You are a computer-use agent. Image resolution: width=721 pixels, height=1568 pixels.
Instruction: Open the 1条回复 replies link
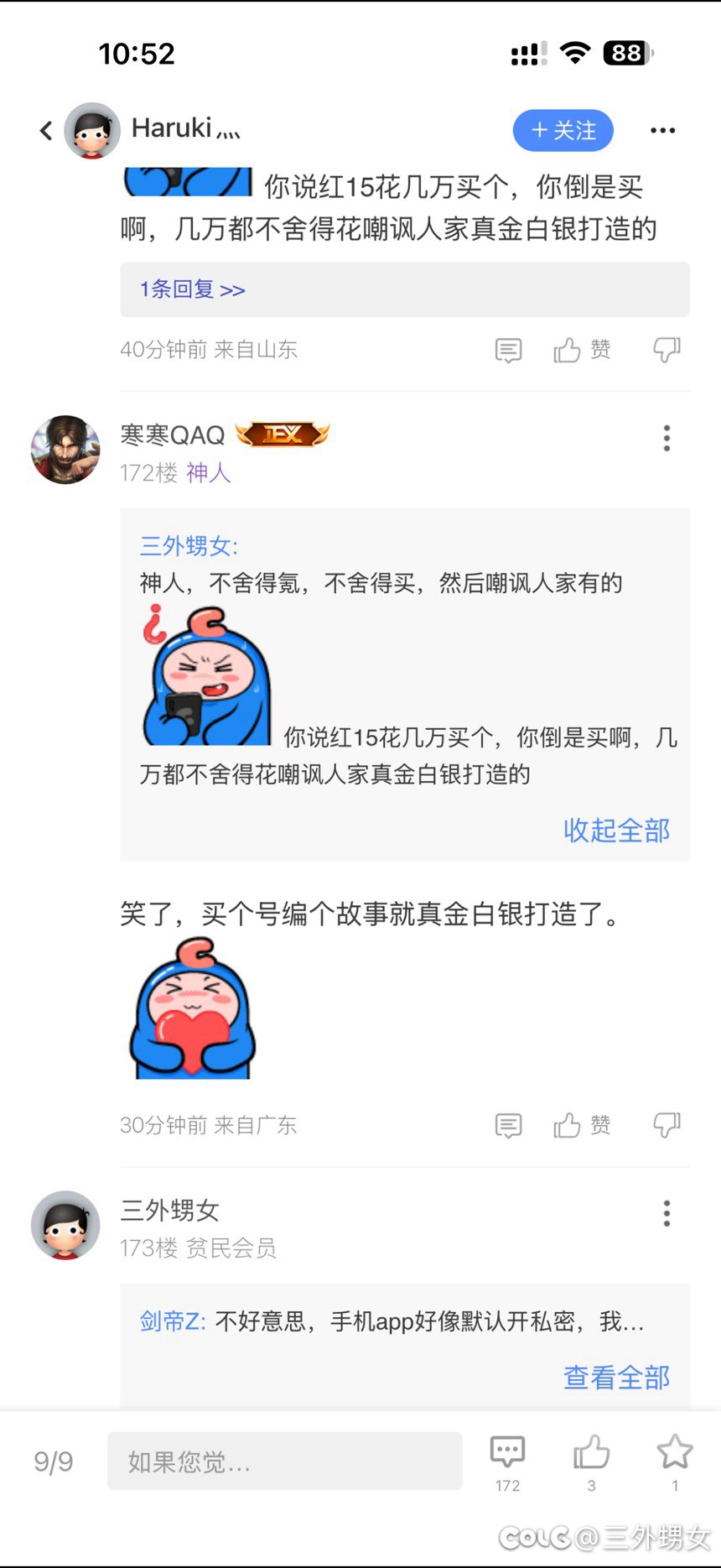pyautogui.click(x=193, y=289)
